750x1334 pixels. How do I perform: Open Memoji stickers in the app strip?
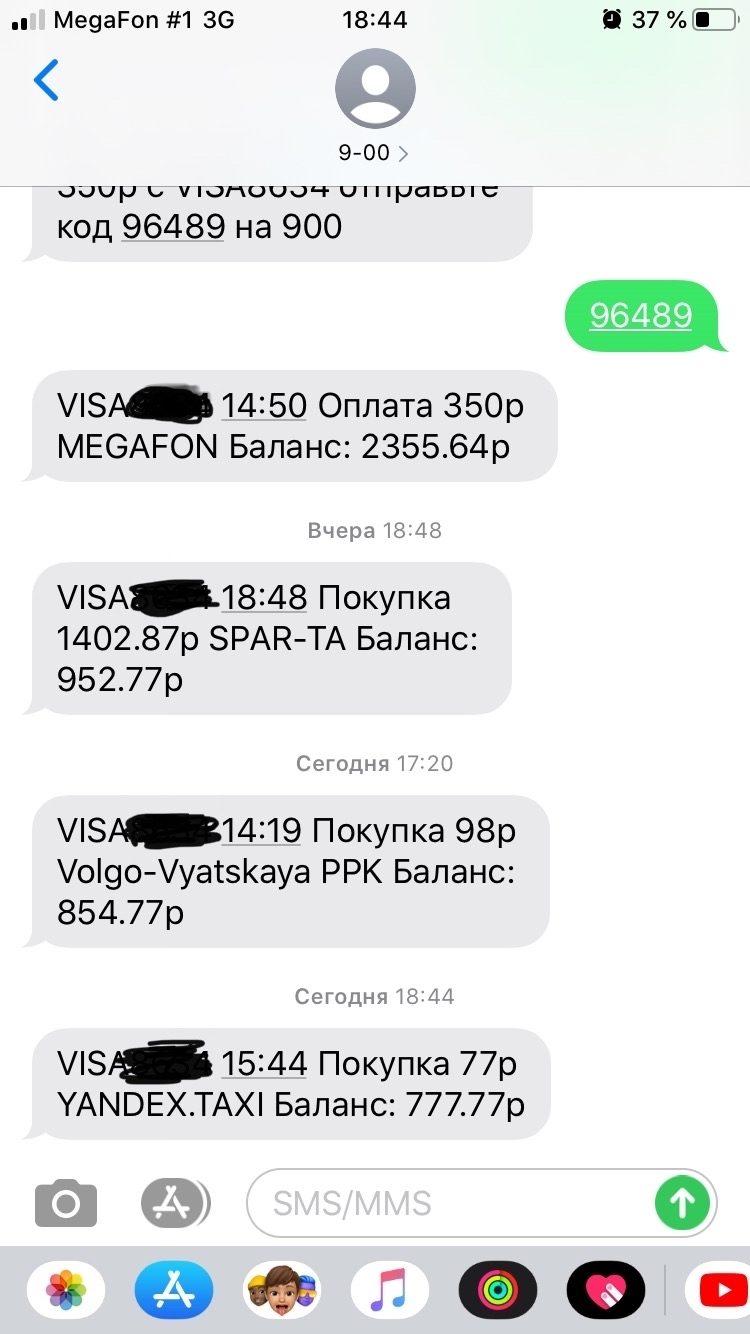282,1292
